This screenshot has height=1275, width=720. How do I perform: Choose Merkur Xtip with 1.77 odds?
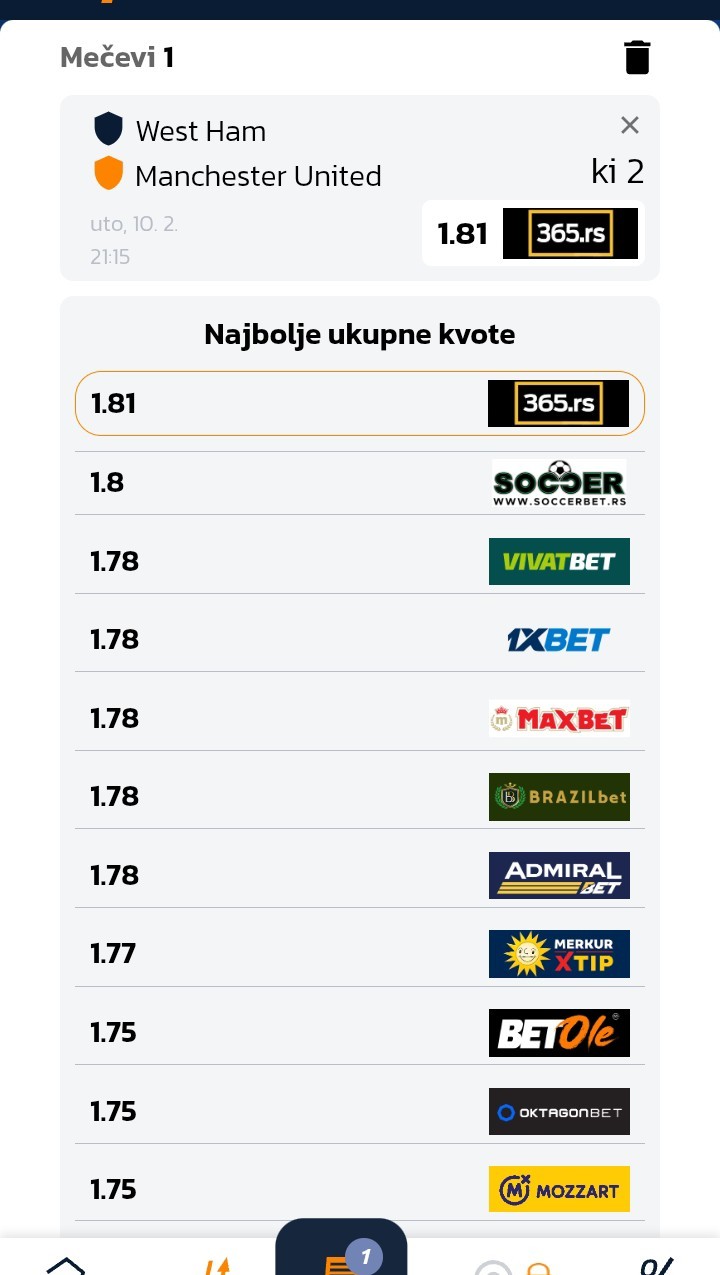[x=360, y=953]
